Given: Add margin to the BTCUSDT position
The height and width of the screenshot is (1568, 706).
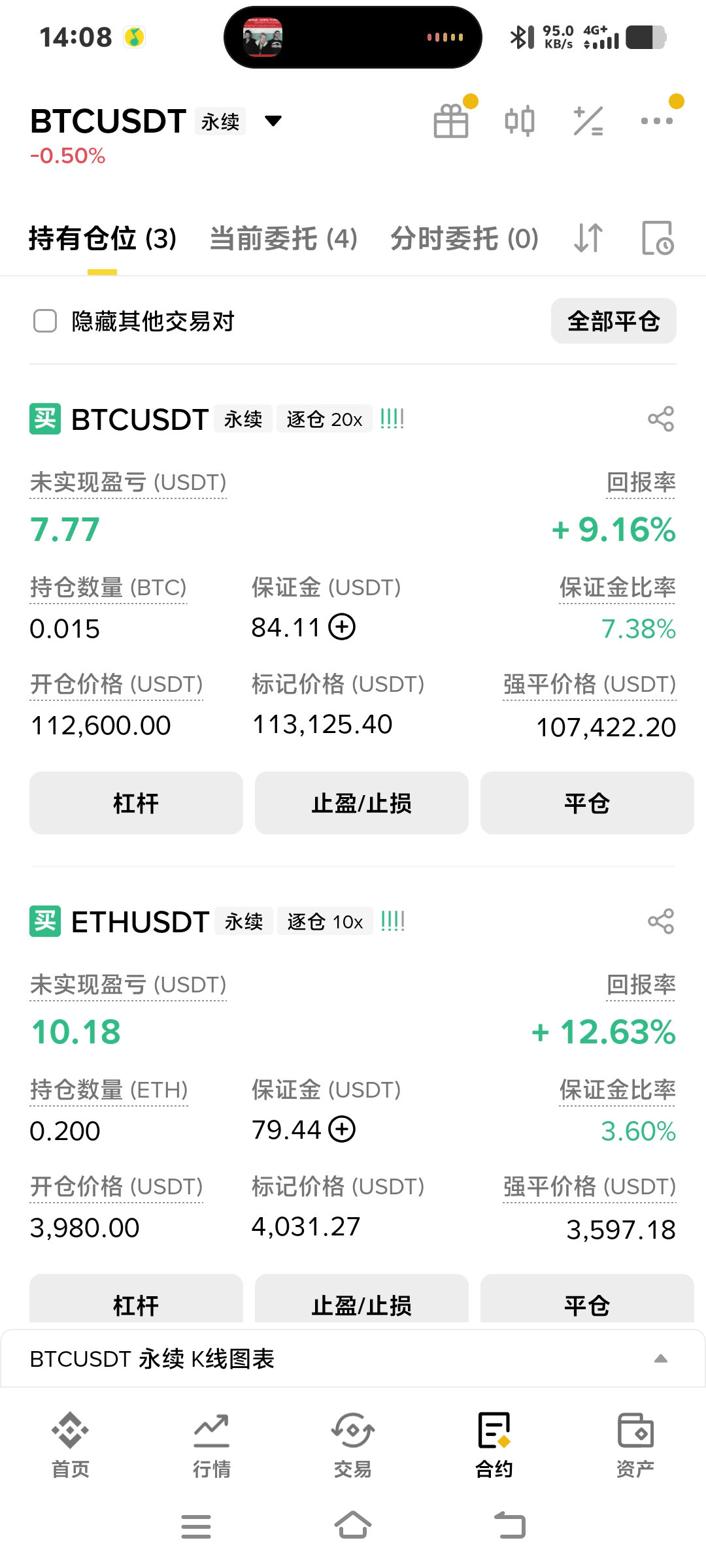Looking at the screenshot, I should click(x=342, y=627).
